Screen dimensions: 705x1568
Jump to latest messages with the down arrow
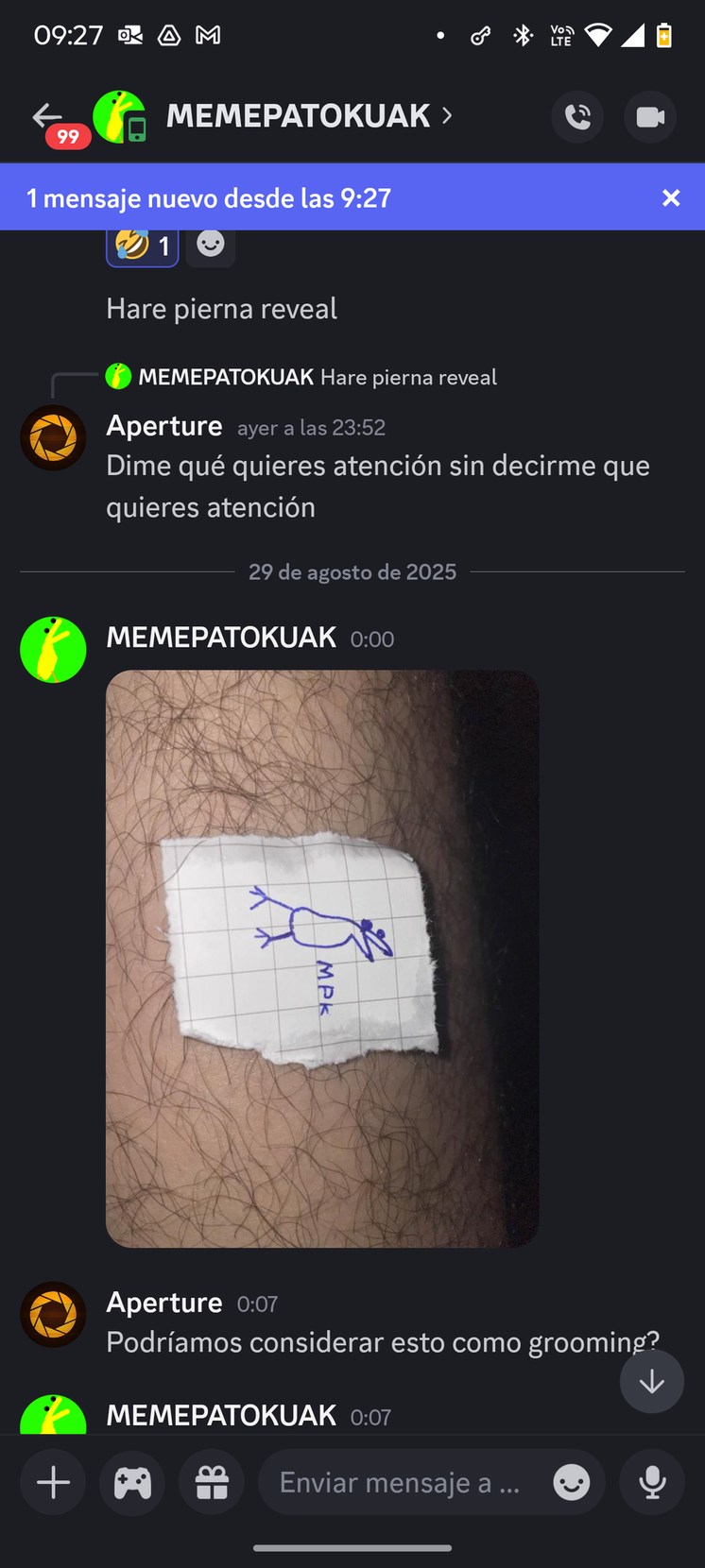[x=651, y=1380]
